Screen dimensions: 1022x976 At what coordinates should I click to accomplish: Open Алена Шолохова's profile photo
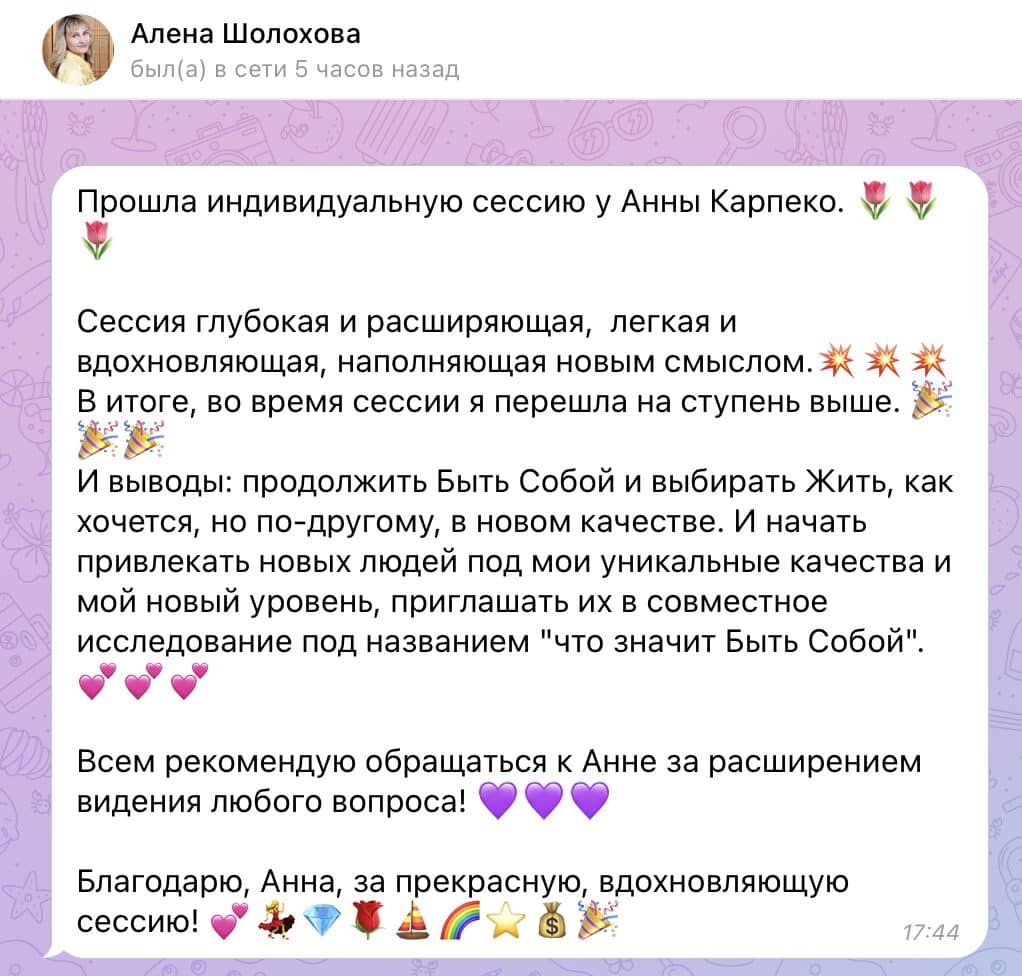point(77,49)
